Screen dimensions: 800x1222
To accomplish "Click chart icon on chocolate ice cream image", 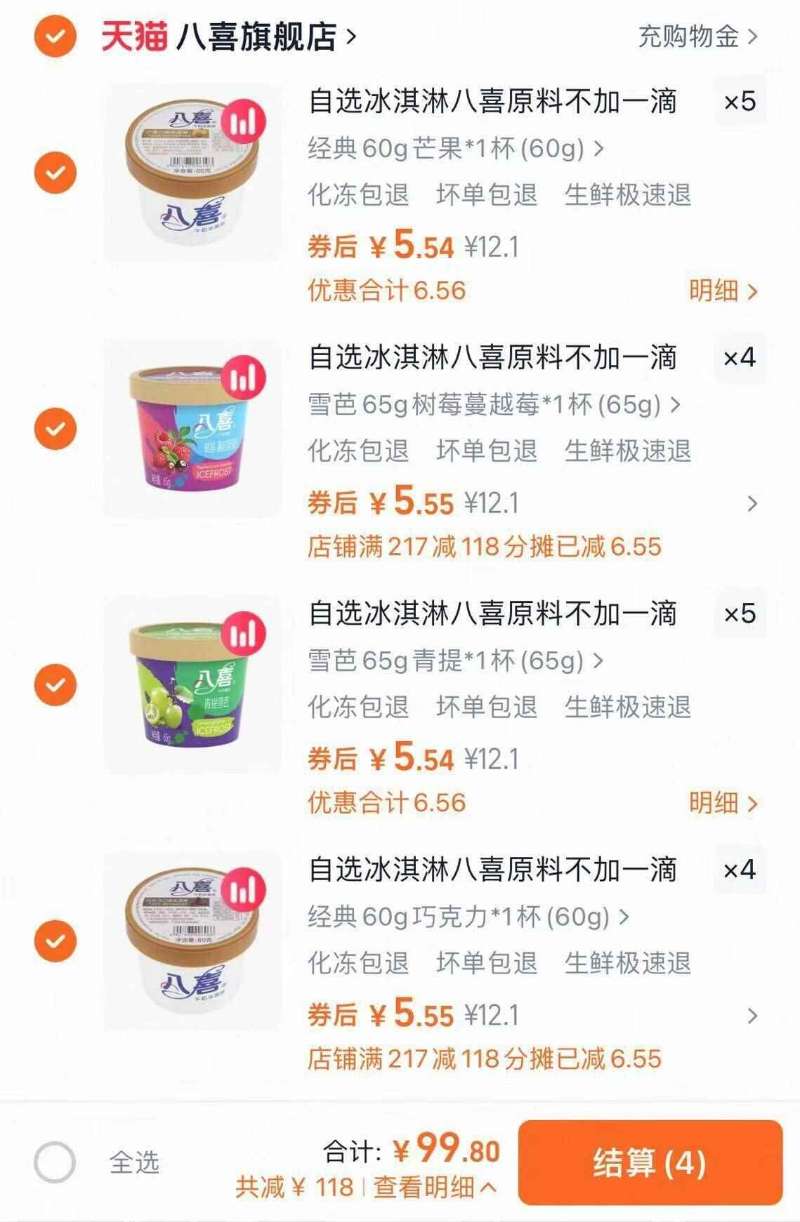I will click(x=242, y=887).
